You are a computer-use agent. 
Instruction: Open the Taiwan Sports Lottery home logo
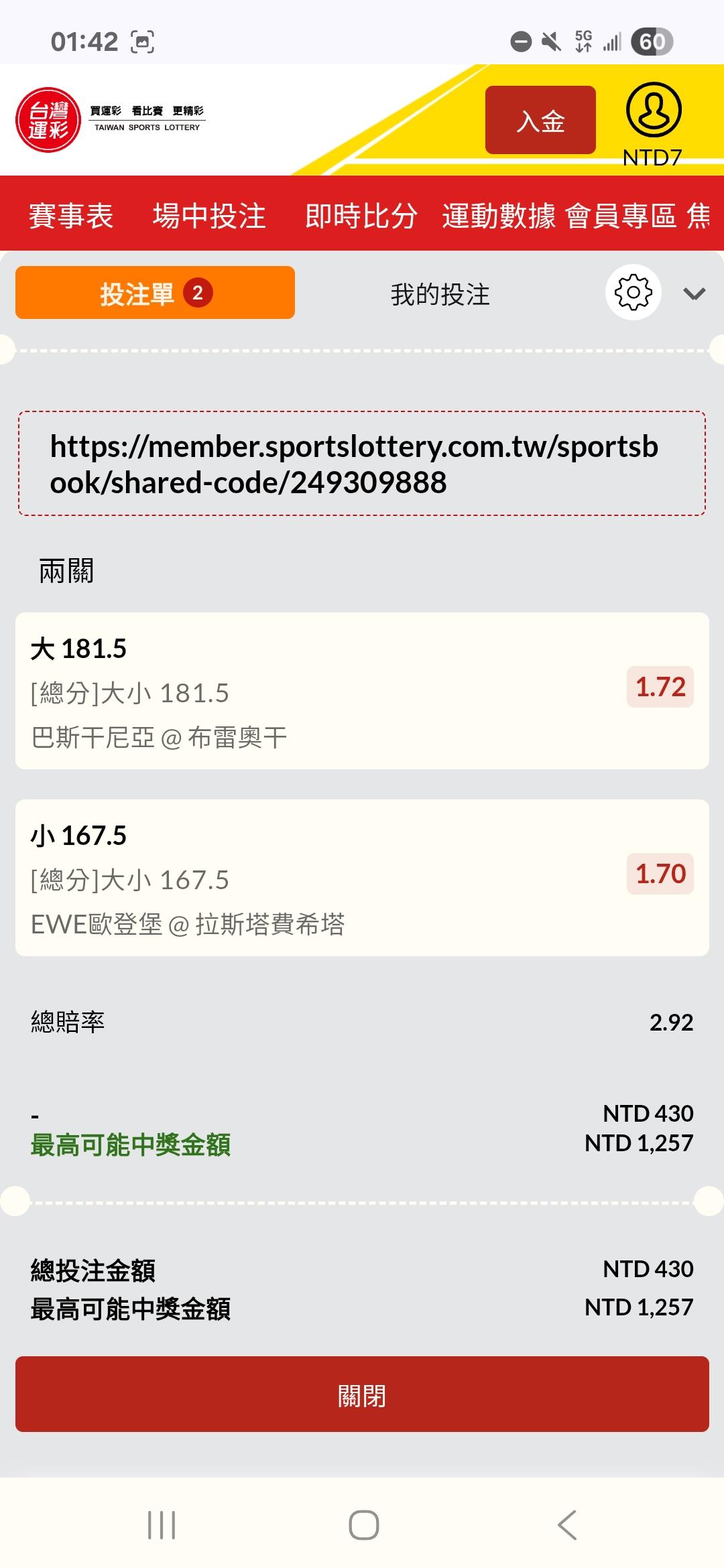click(111, 120)
